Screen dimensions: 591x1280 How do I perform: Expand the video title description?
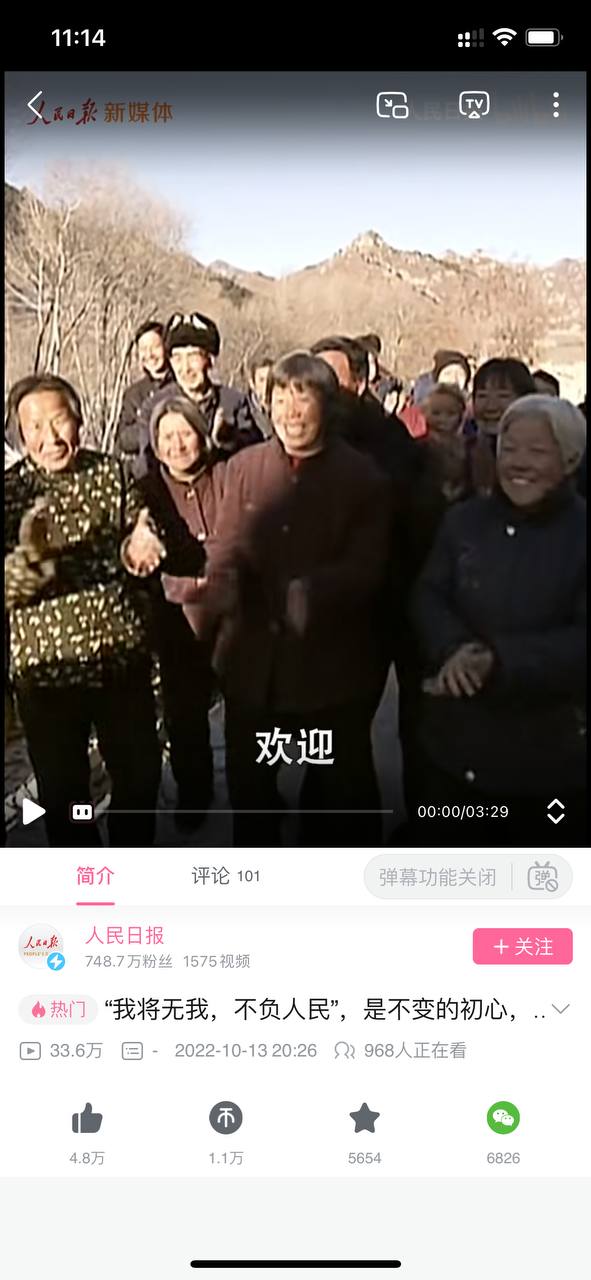click(x=561, y=1009)
